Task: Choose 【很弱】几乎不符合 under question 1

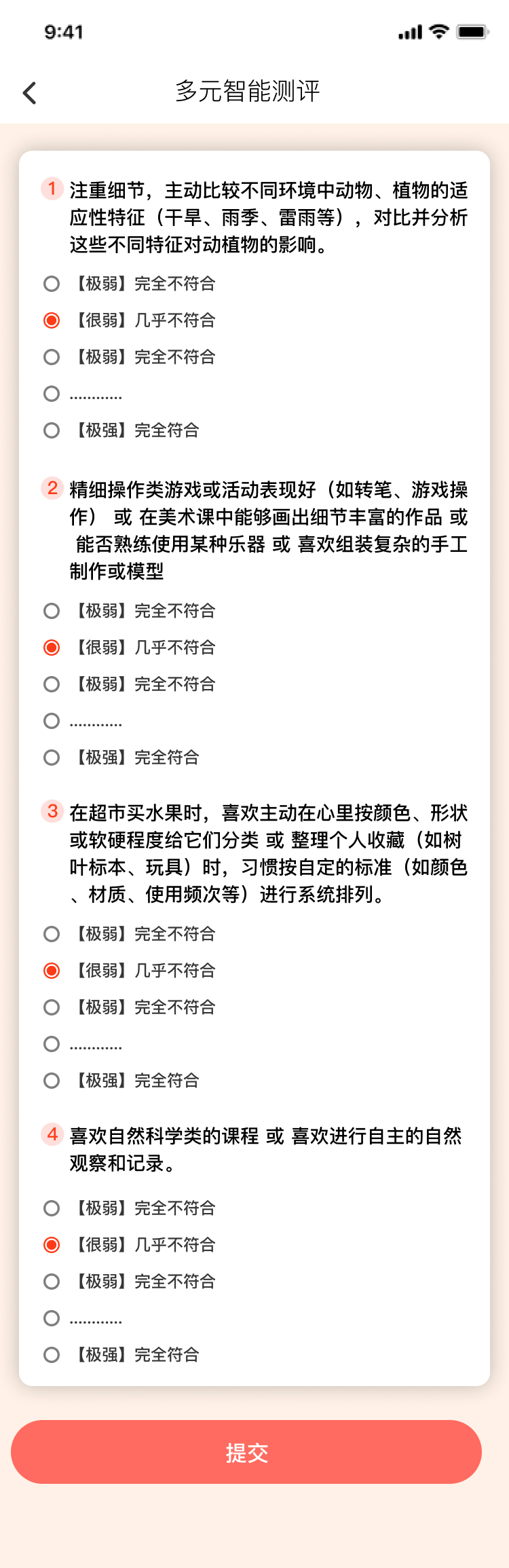Action: [52, 320]
